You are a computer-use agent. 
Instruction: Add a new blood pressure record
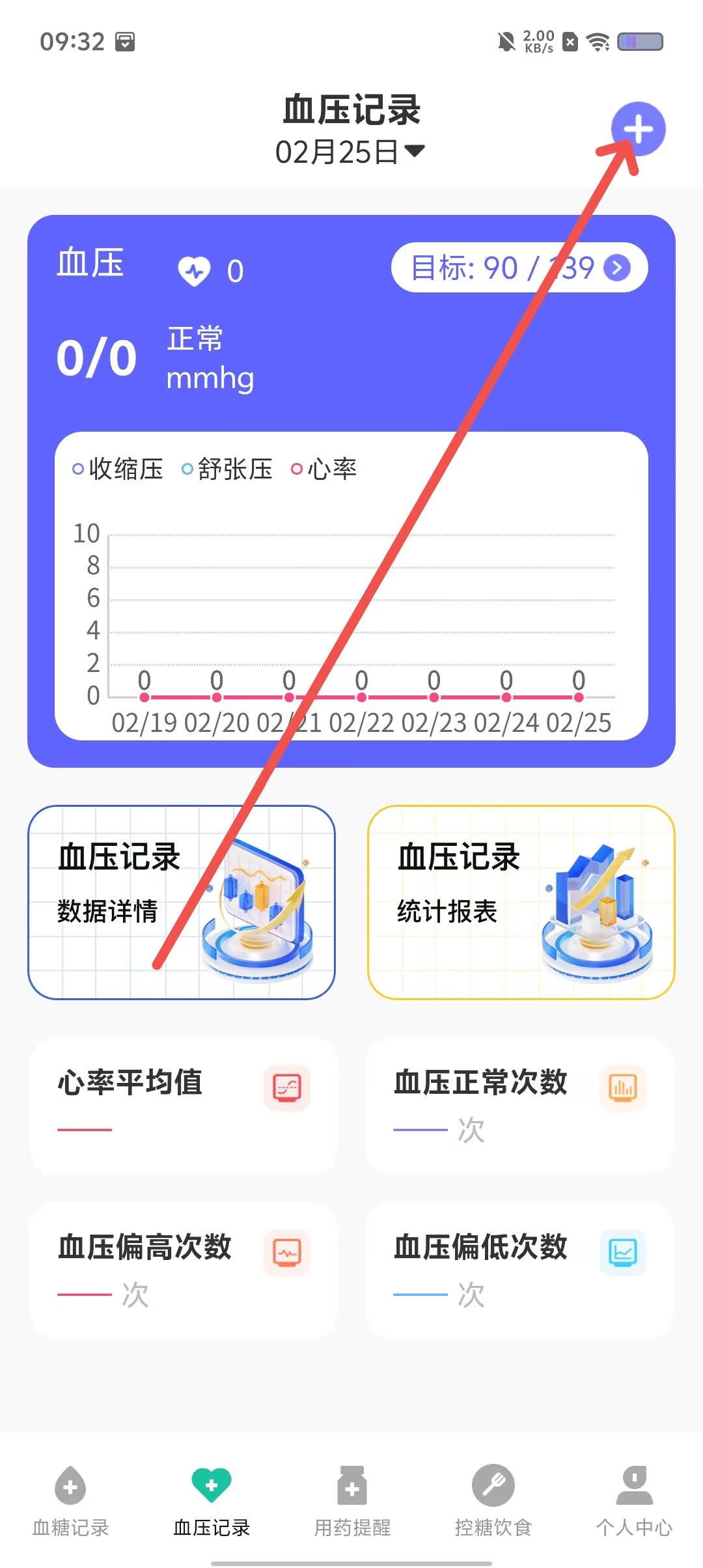(638, 129)
